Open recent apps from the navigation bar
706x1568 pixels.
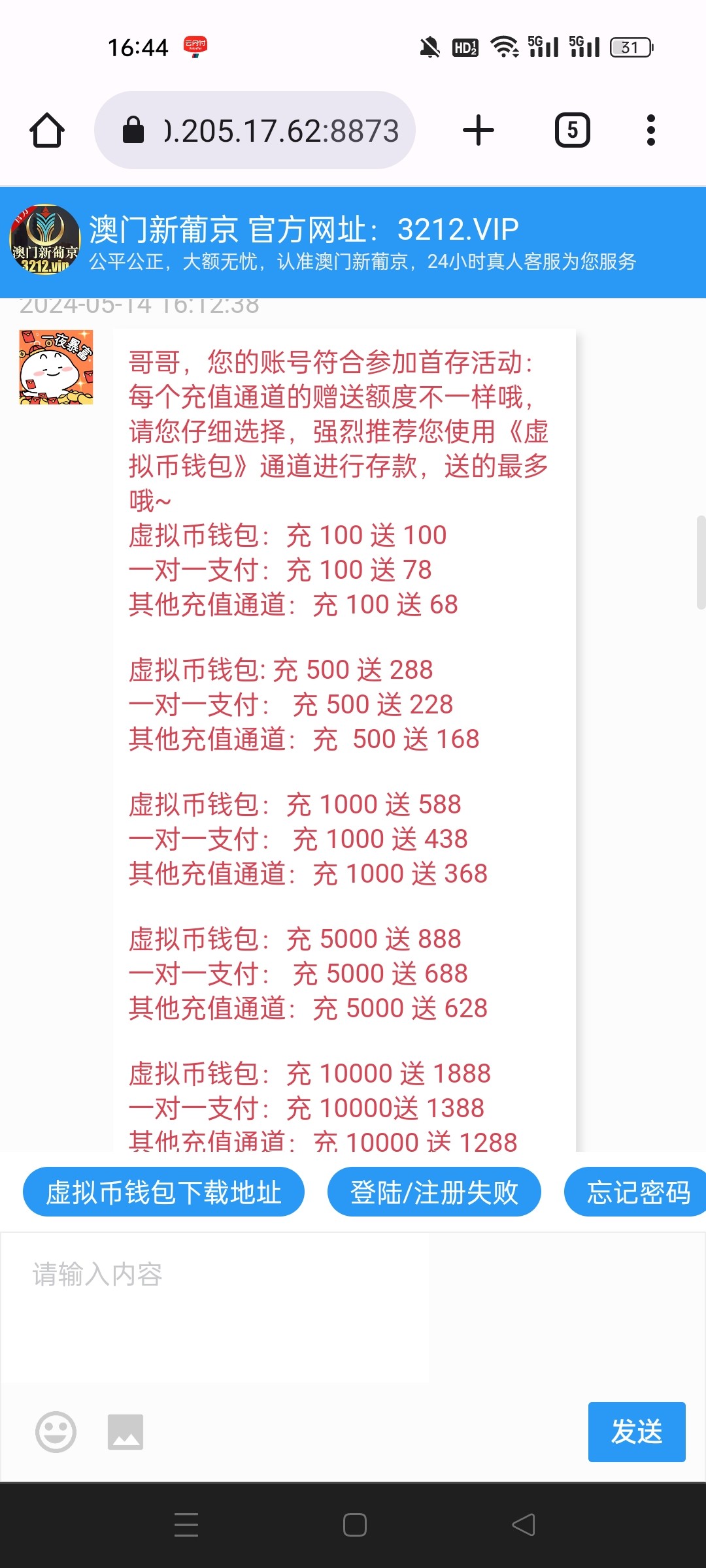(x=186, y=1525)
